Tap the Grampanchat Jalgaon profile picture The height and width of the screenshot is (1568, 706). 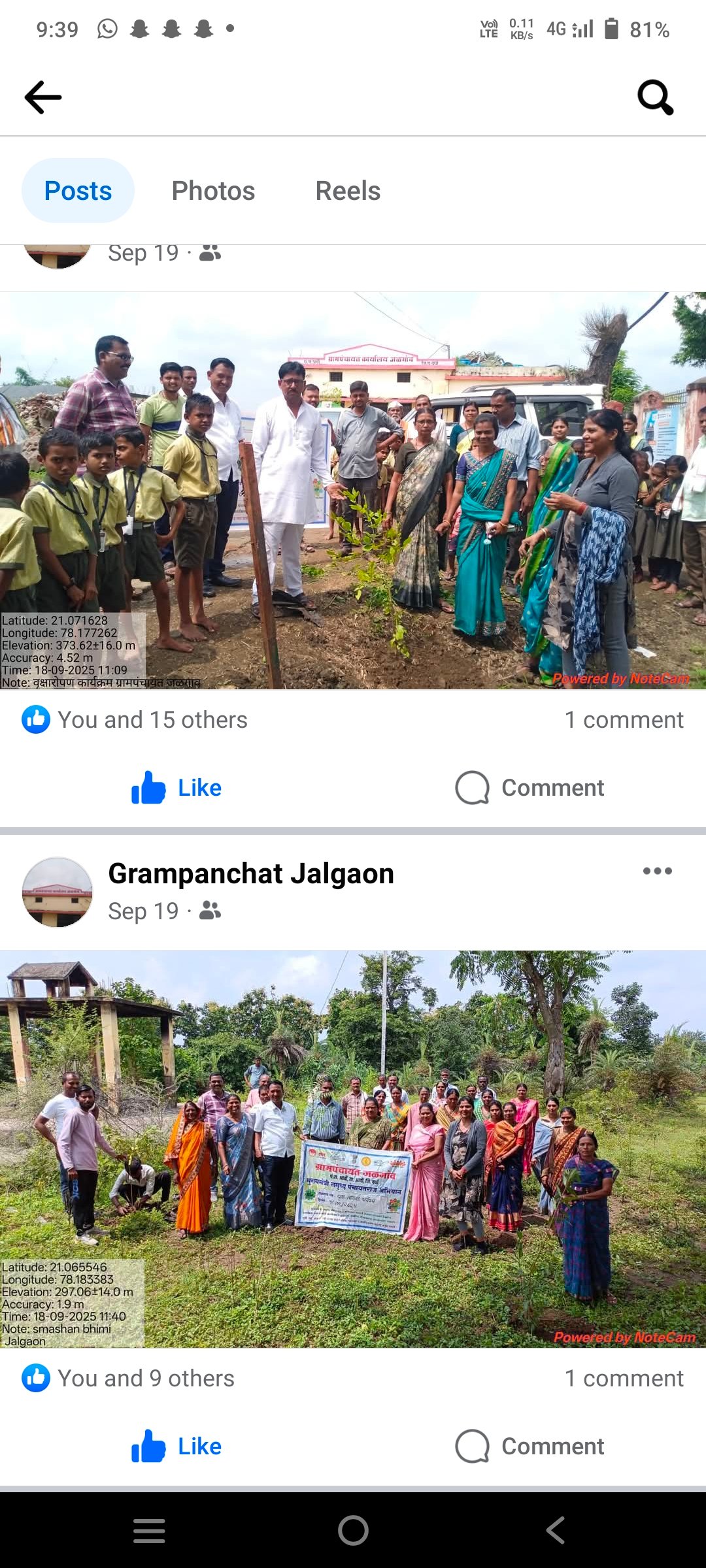tap(58, 892)
